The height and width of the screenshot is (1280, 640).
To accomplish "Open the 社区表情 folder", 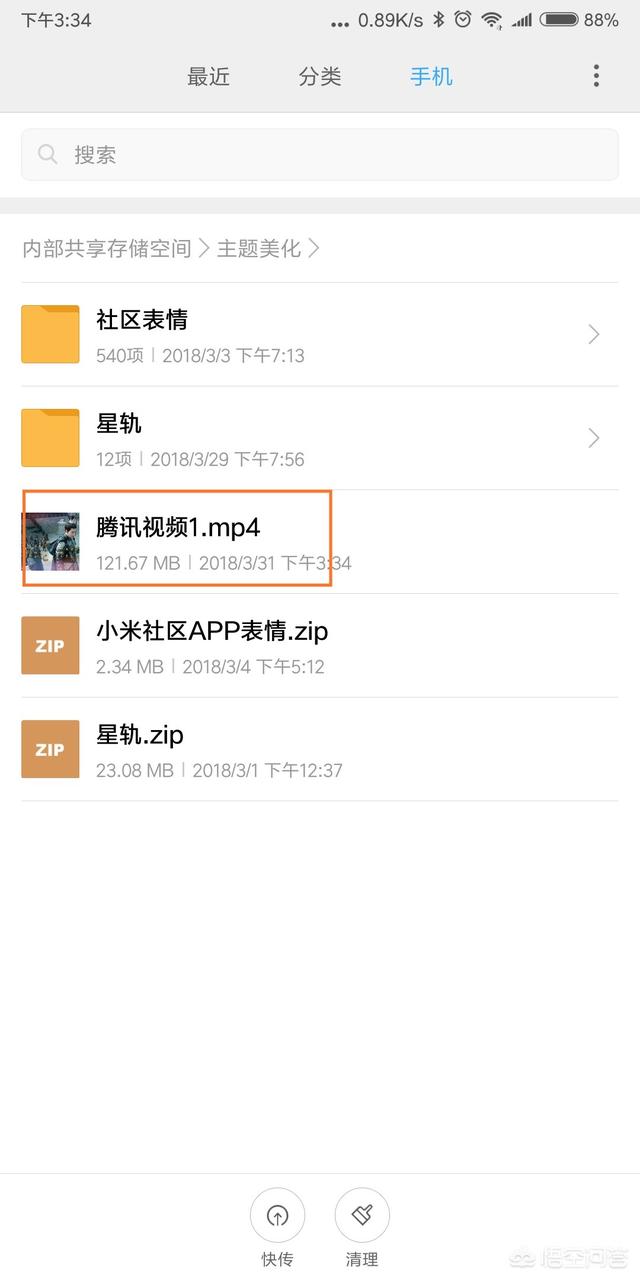I will [320, 335].
